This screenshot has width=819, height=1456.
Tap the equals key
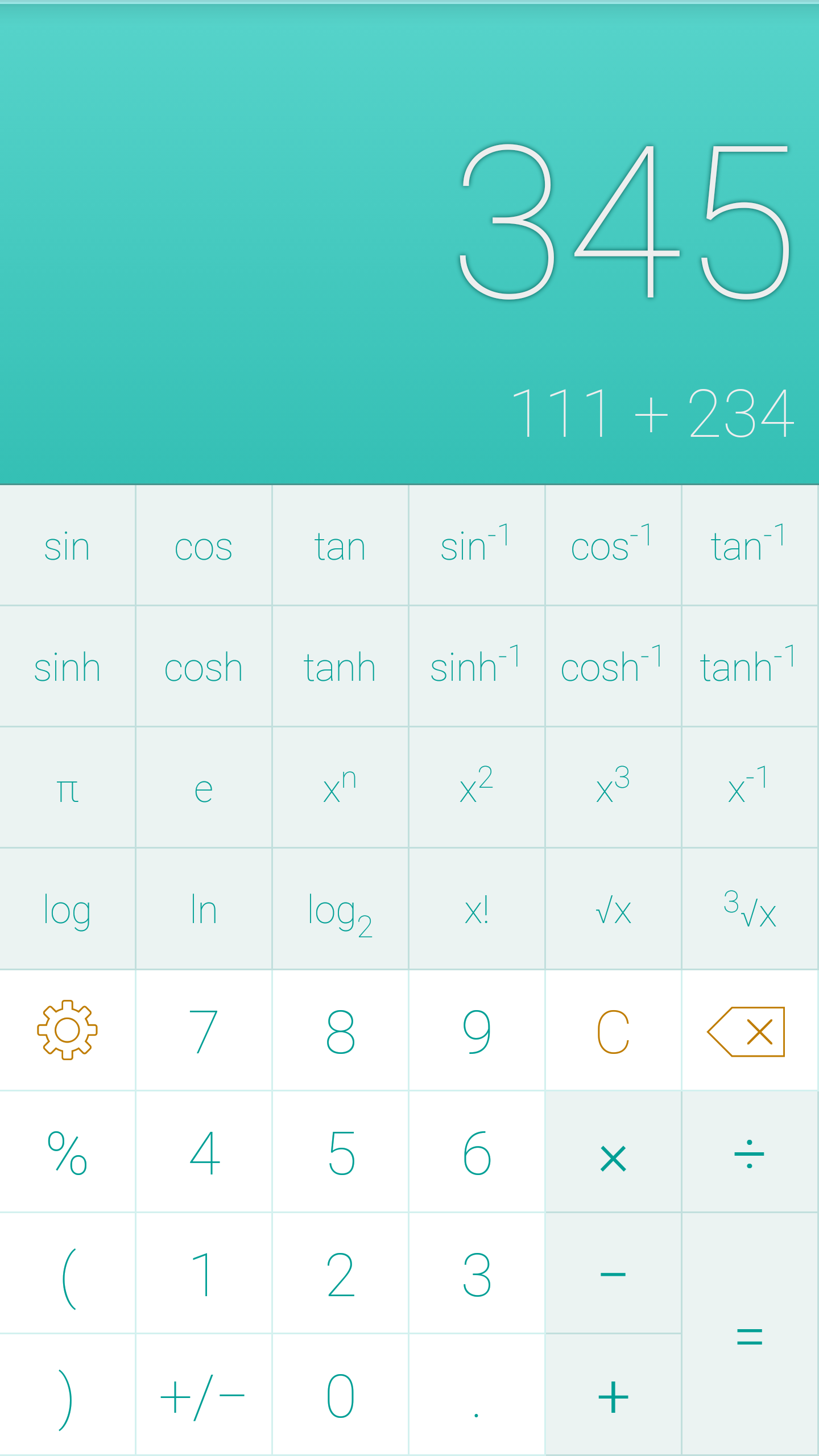click(x=750, y=1334)
